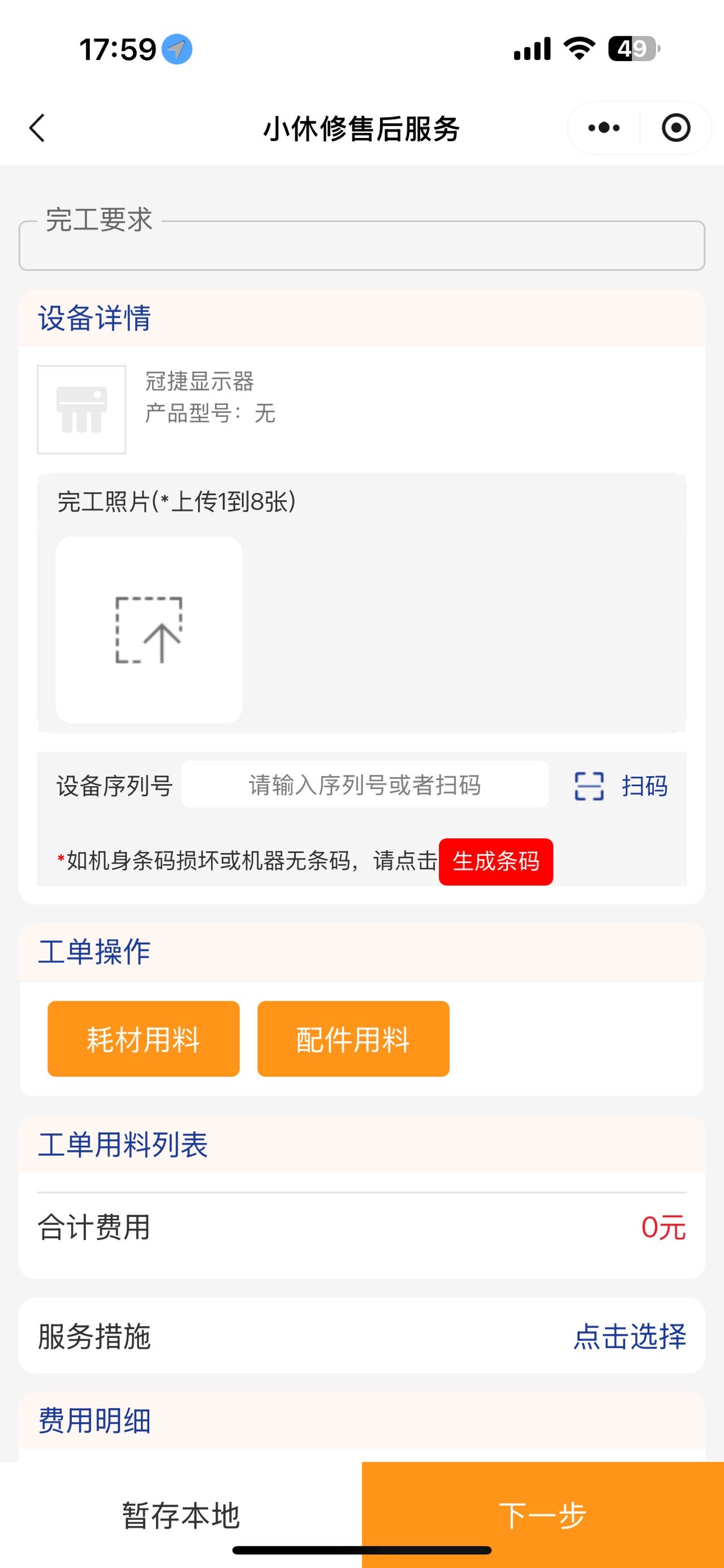
Task: Open 配件用料 parts
Action: pyautogui.click(x=353, y=1039)
